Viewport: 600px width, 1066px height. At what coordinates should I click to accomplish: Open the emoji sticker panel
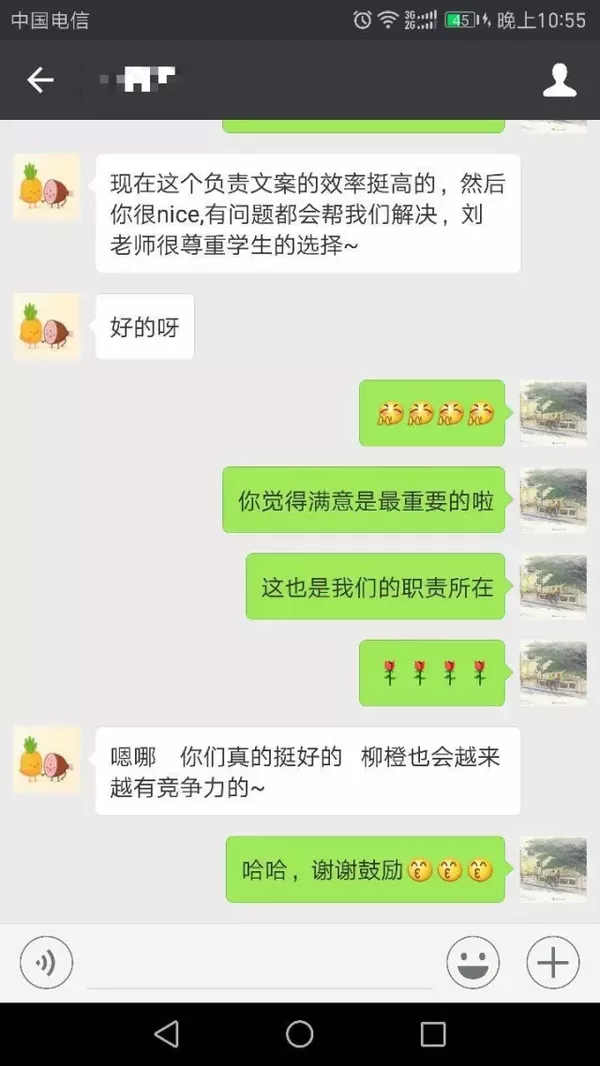coord(472,963)
